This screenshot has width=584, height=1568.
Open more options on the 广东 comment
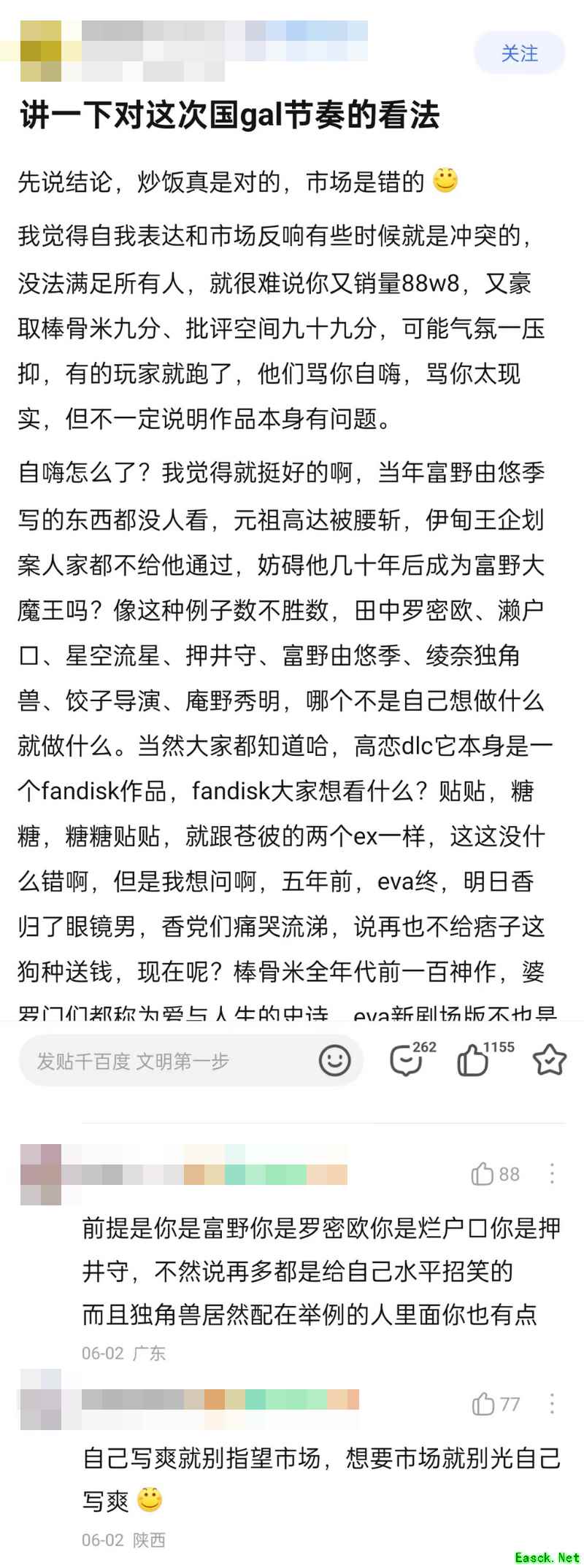click(552, 1173)
